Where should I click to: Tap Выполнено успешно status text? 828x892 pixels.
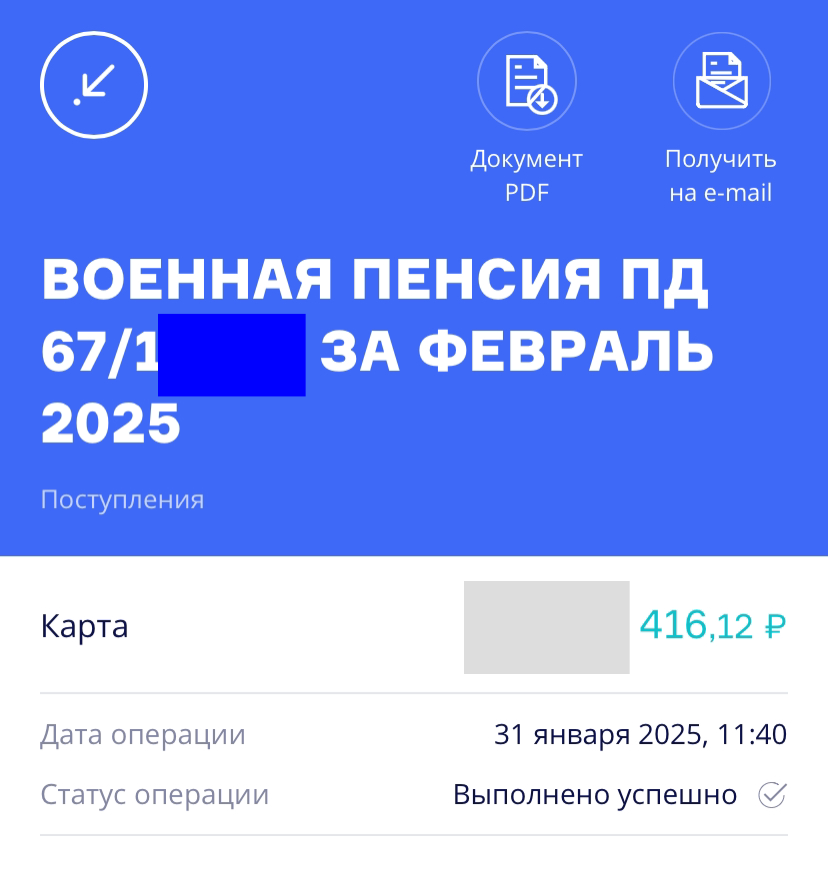coord(594,793)
